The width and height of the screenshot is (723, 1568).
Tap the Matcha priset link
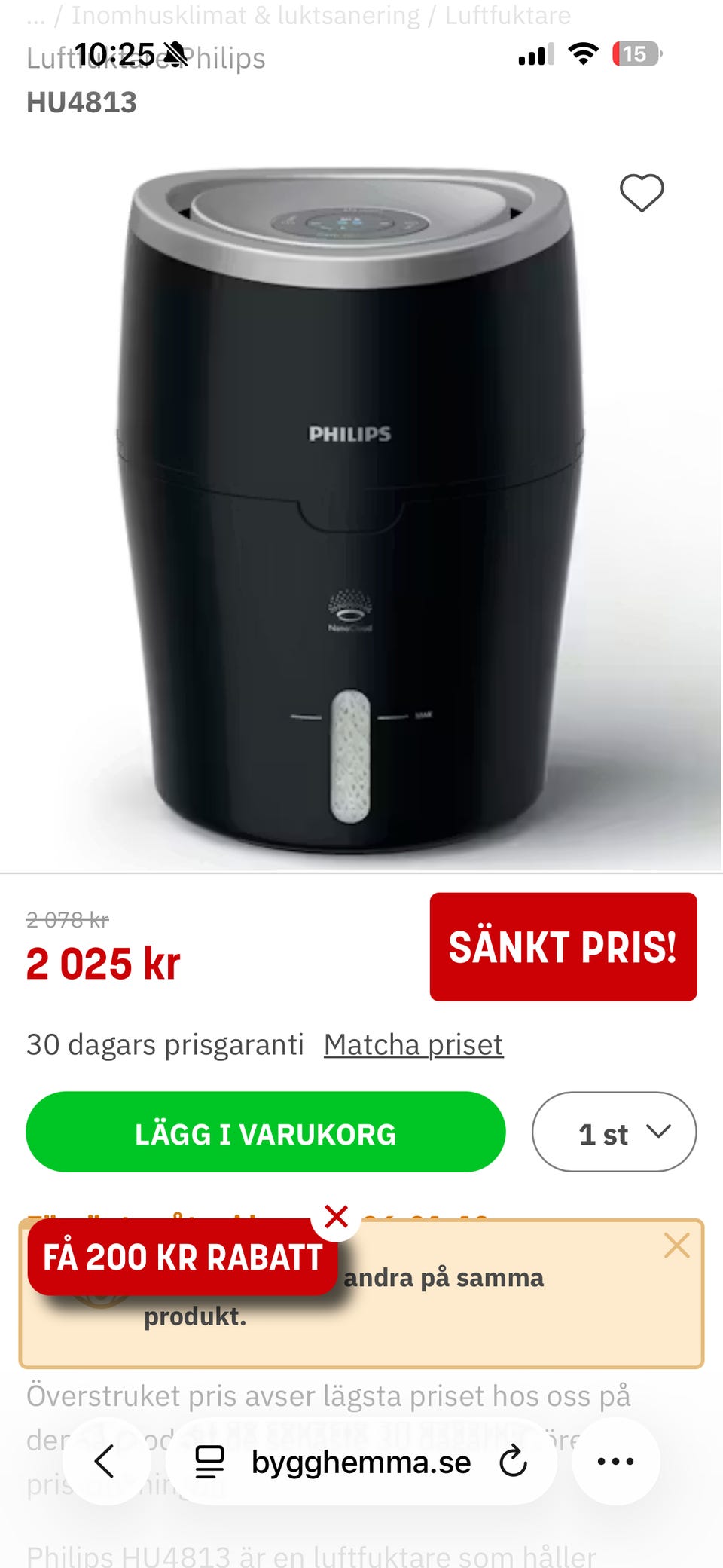click(413, 1045)
